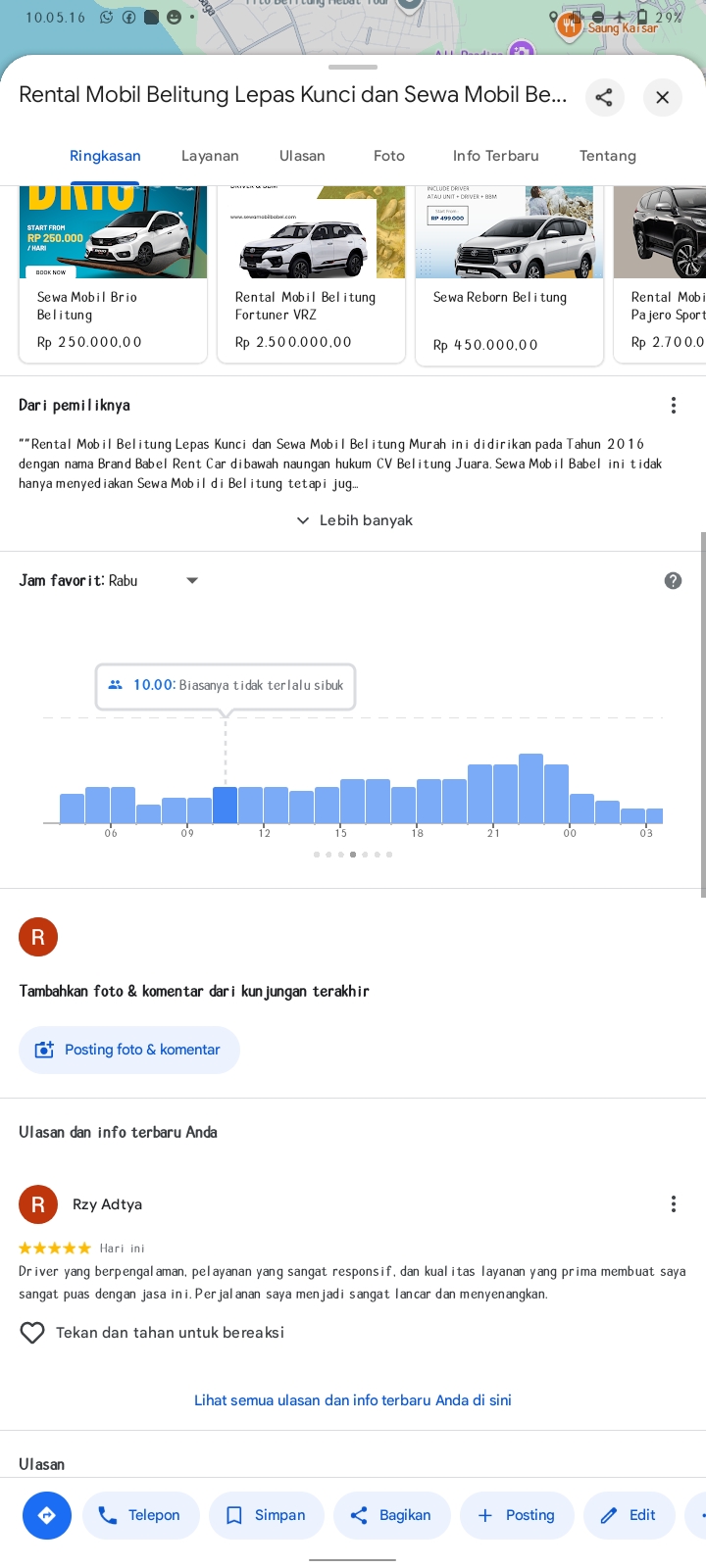Switch to the Layanan tab
The image size is (706, 1568).
point(210,156)
